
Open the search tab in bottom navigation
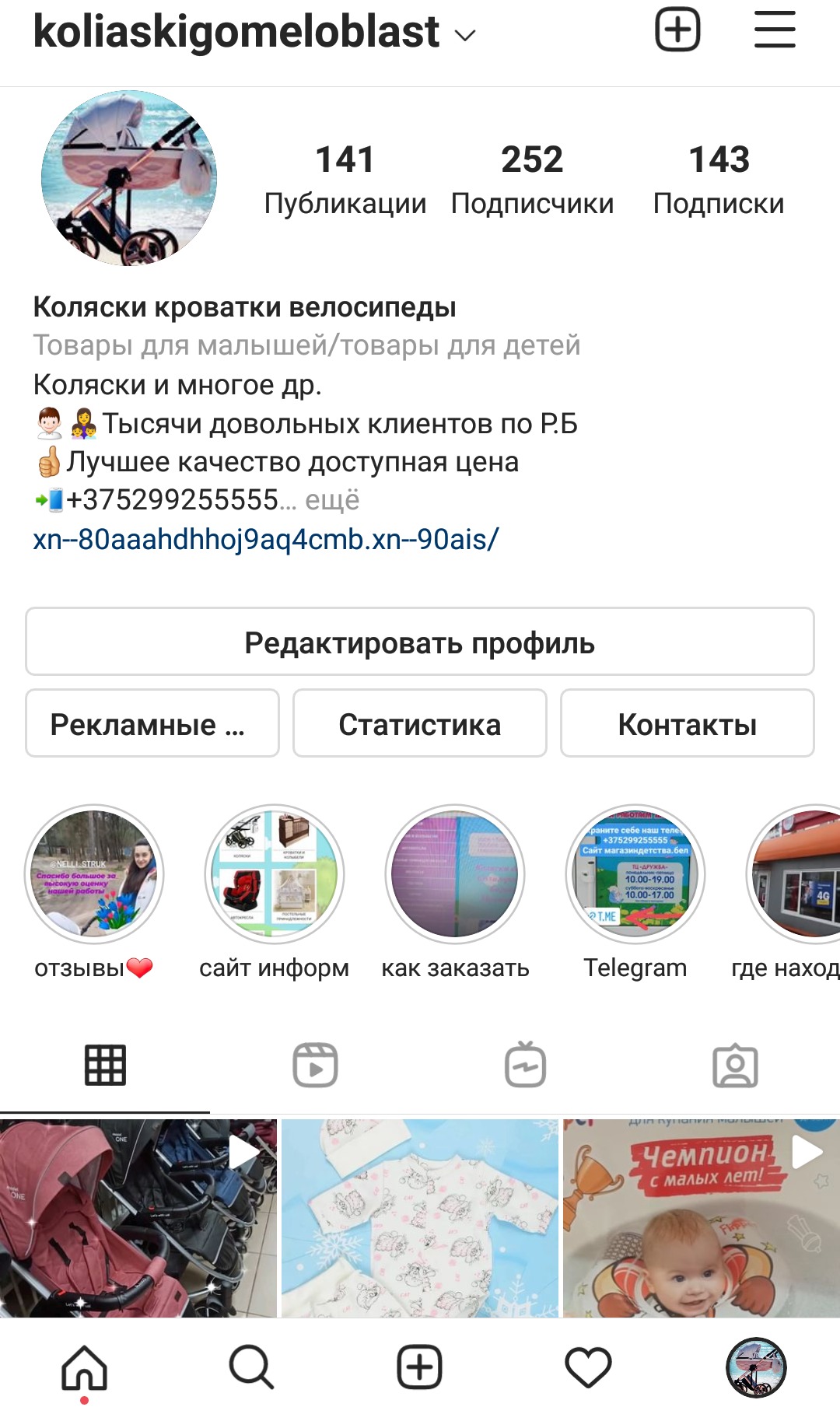tap(251, 1367)
